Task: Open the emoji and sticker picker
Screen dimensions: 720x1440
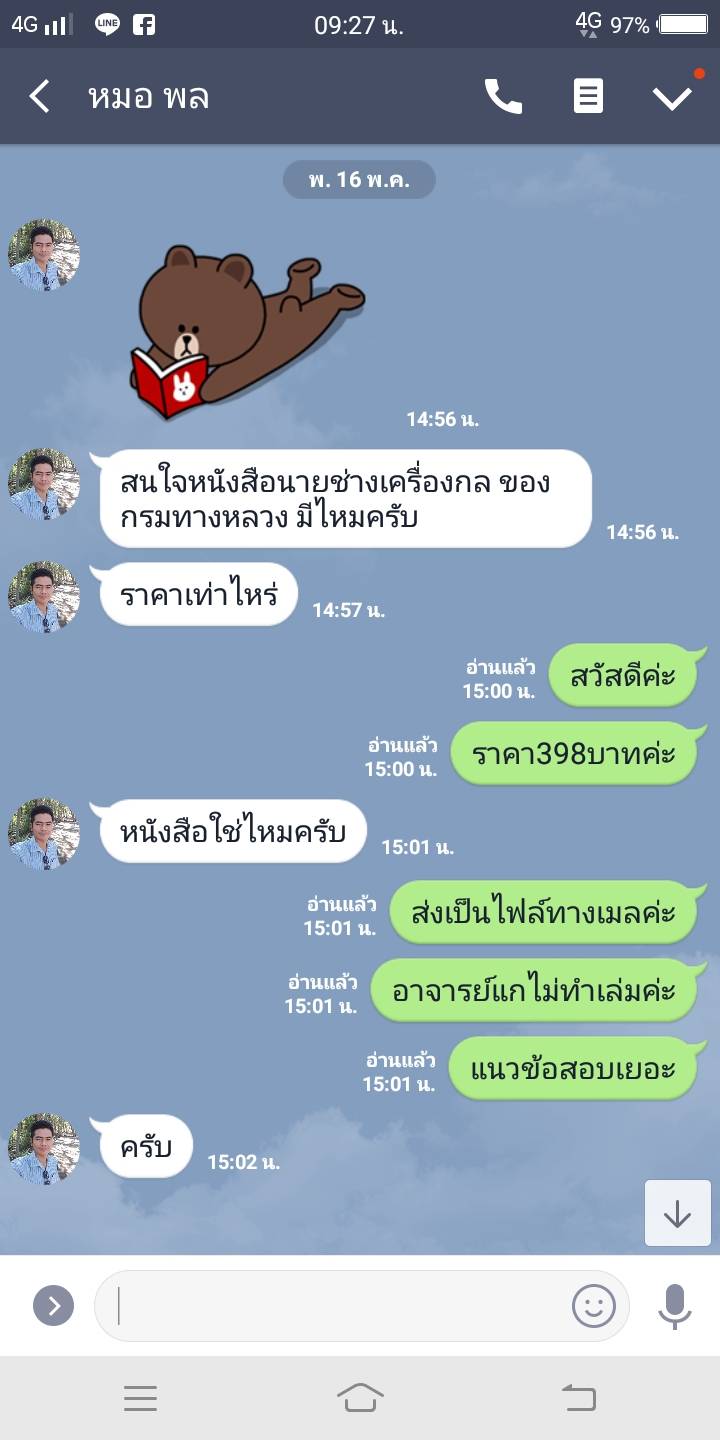Action: [x=593, y=1305]
